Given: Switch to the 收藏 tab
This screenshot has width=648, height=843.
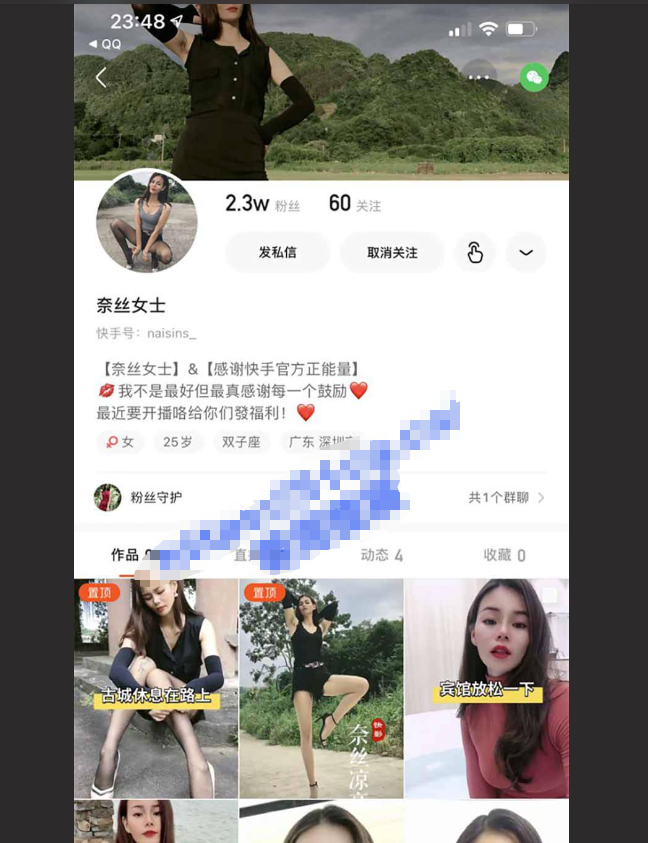Looking at the screenshot, I should point(505,555).
